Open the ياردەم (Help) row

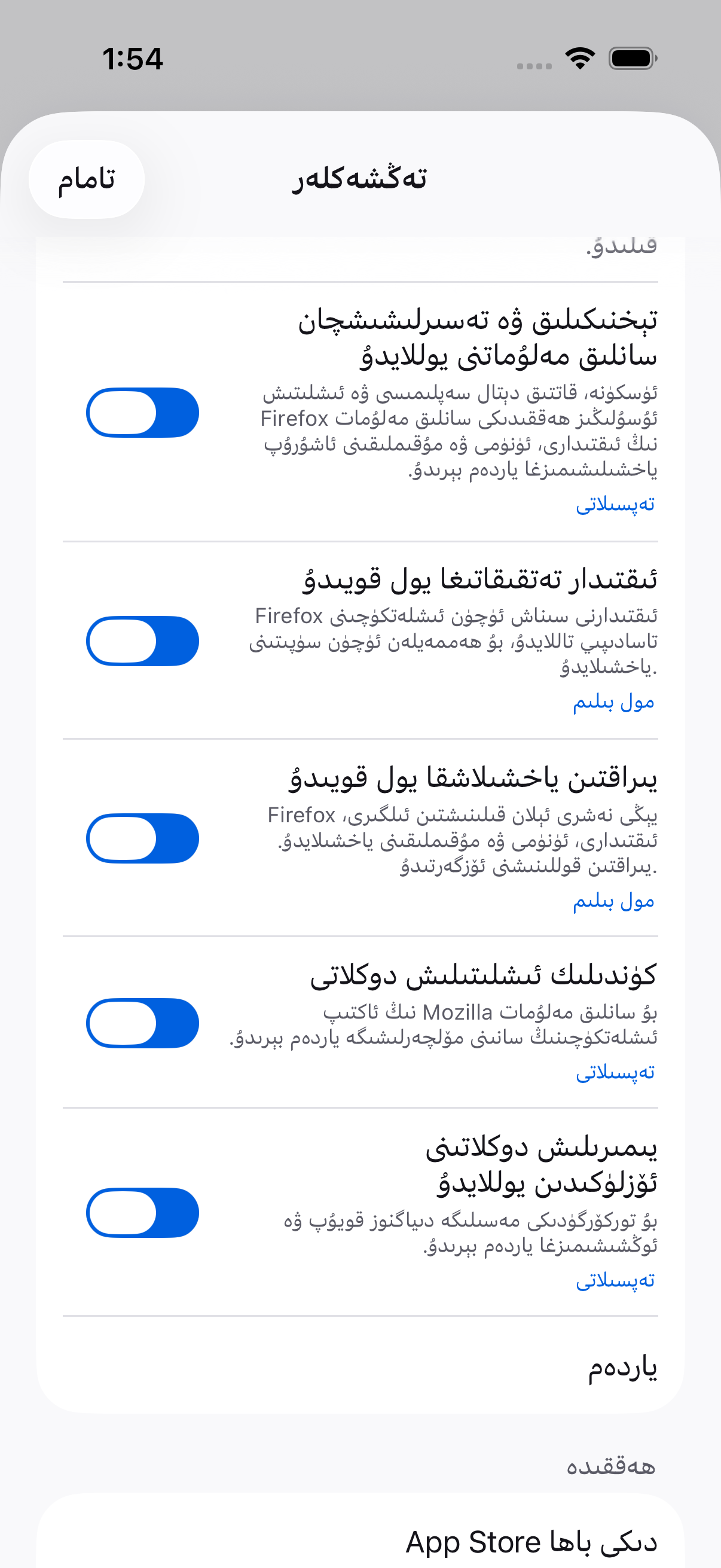click(360, 1365)
